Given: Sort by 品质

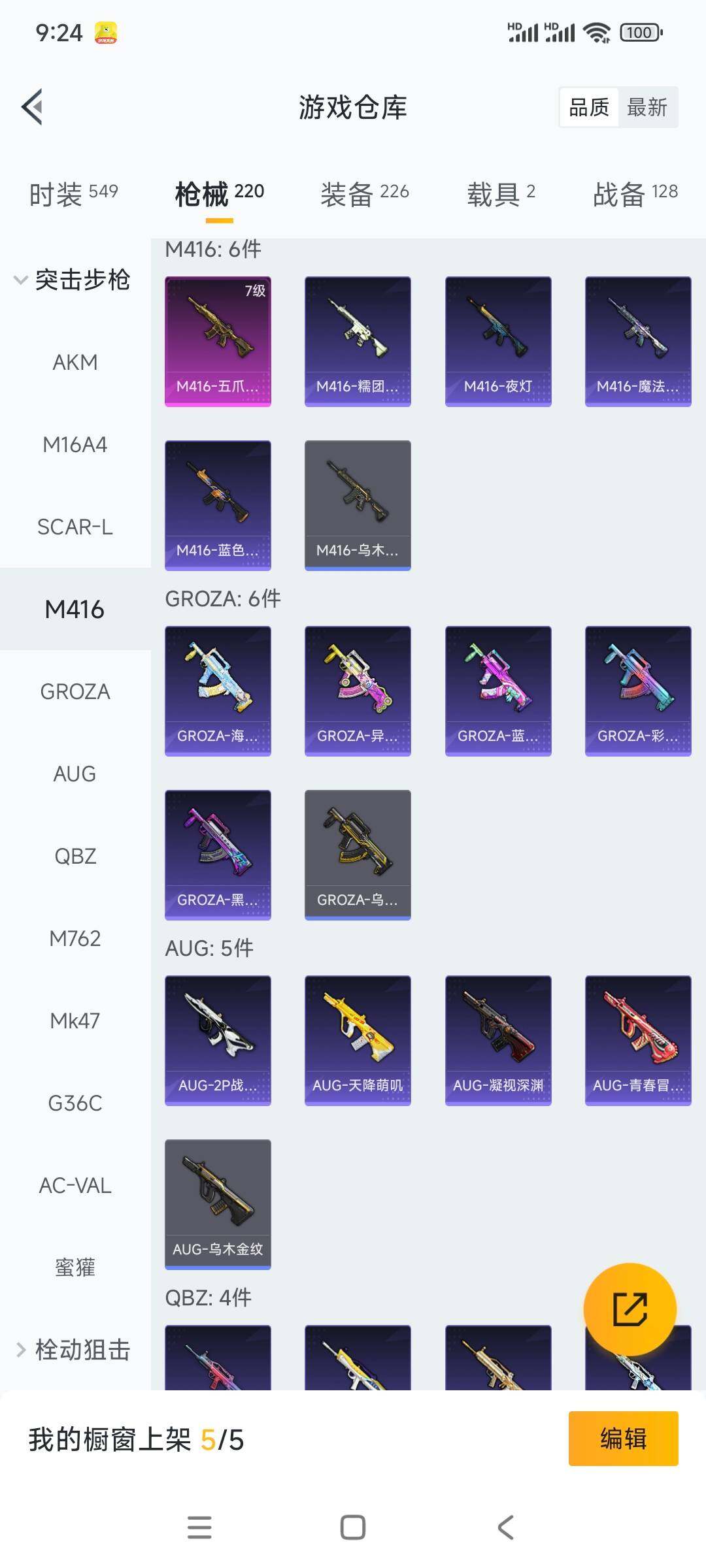Looking at the screenshot, I should point(589,107).
